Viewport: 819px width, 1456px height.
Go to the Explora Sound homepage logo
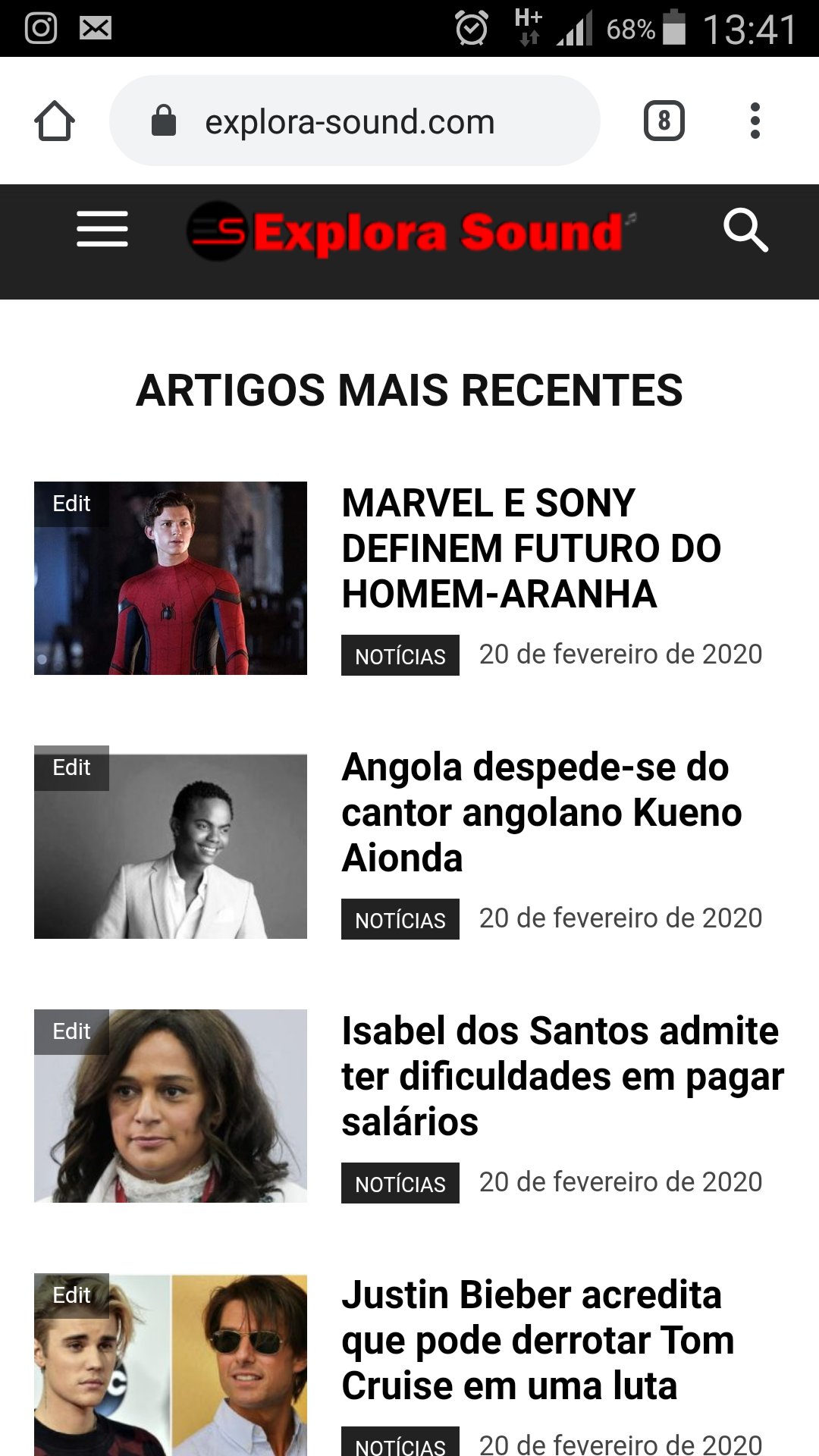point(409,231)
